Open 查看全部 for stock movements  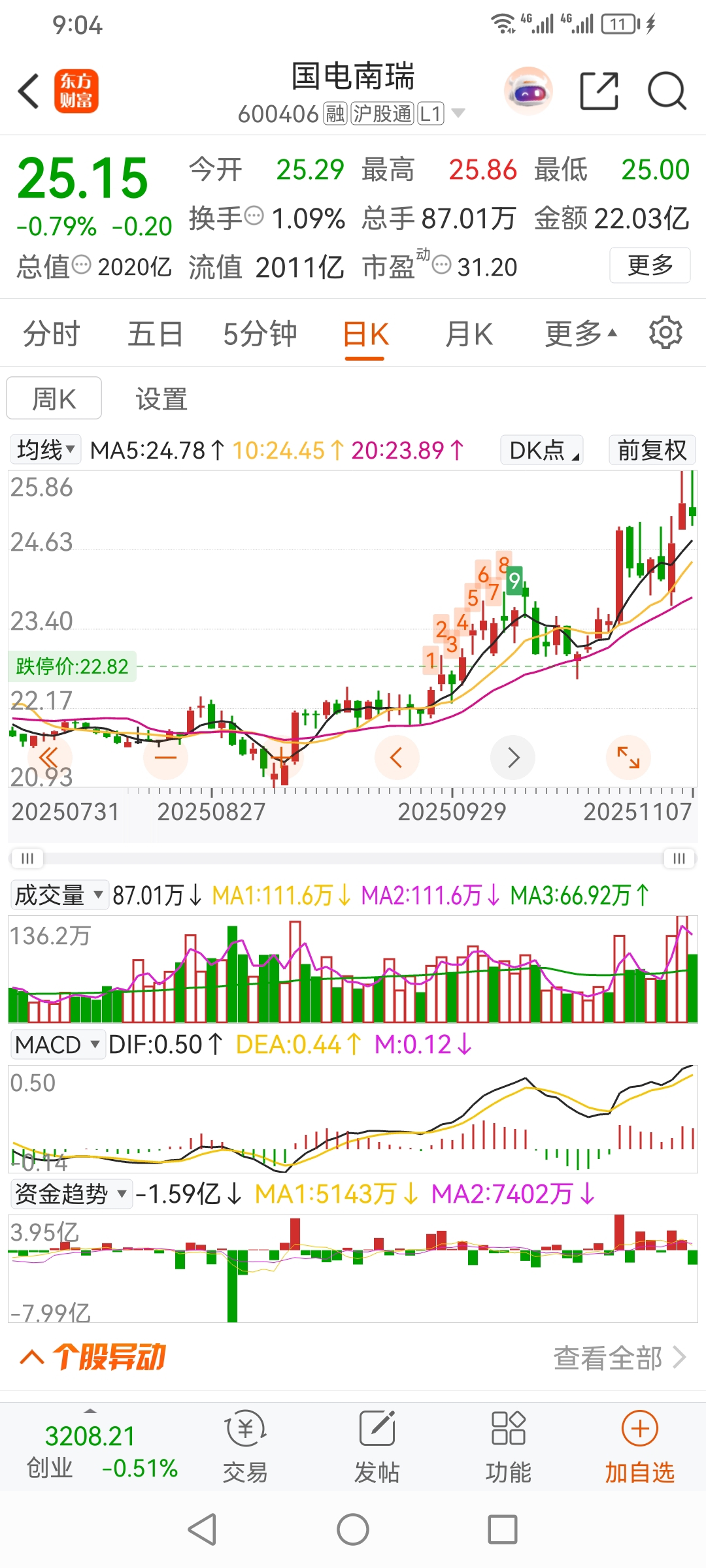(x=619, y=1358)
